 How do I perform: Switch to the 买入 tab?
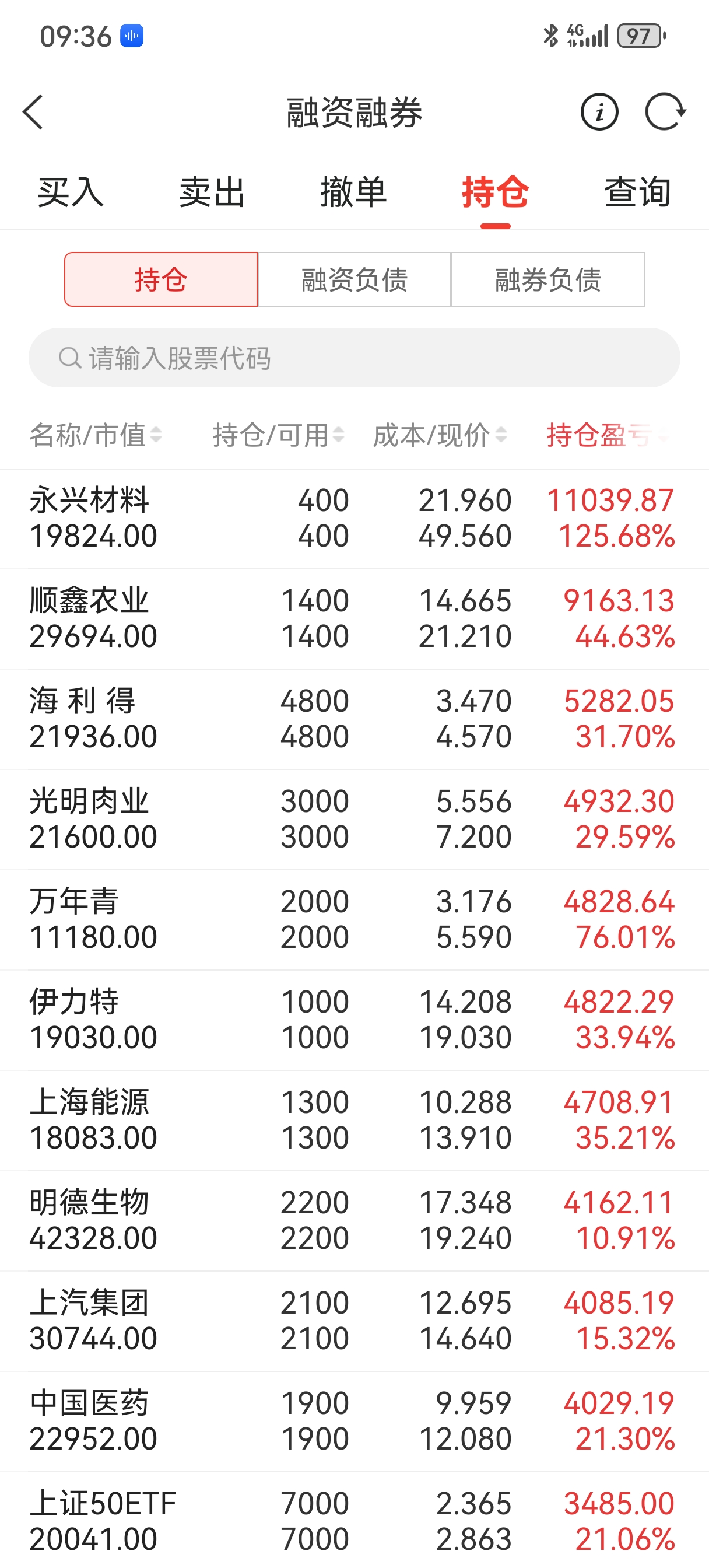click(71, 192)
